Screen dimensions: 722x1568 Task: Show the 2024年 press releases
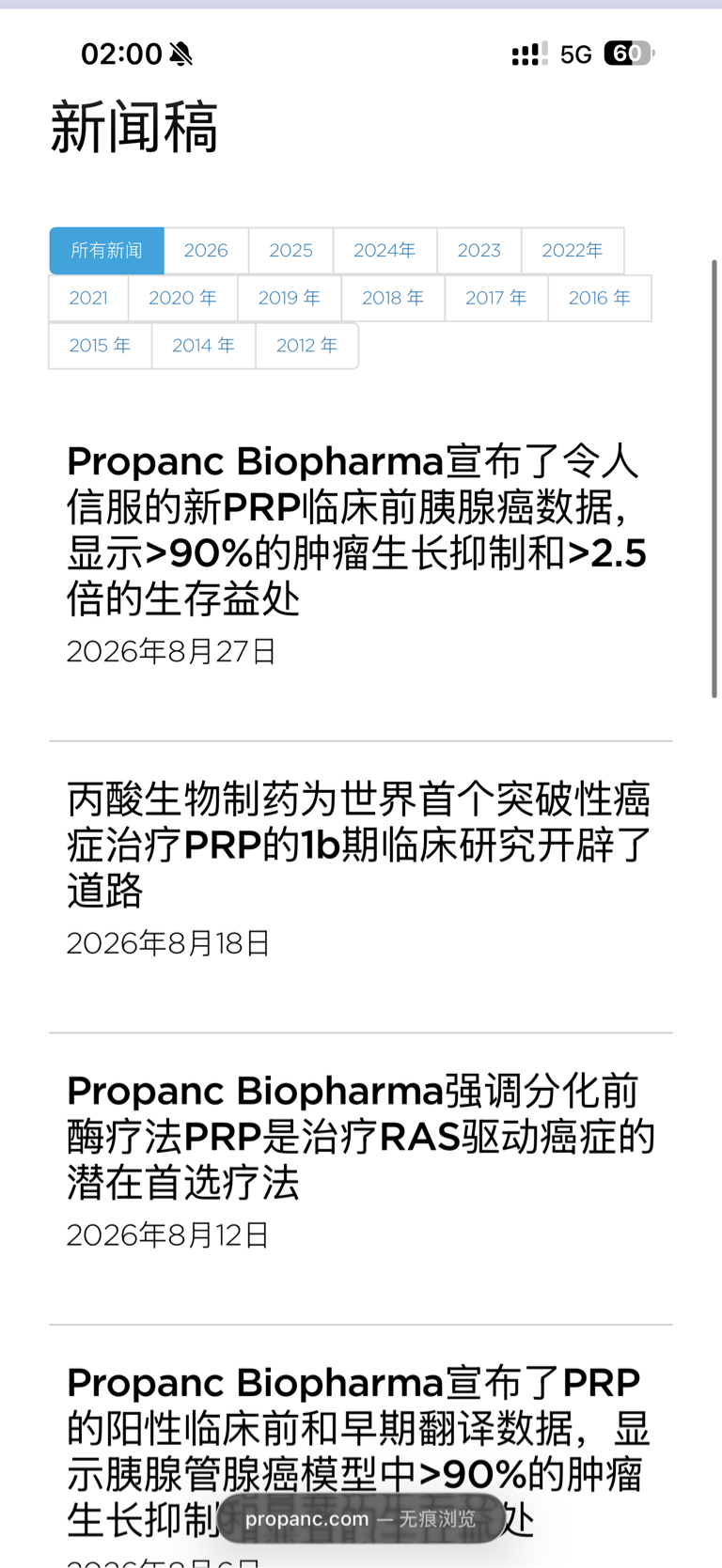click(x=385, y=251)
